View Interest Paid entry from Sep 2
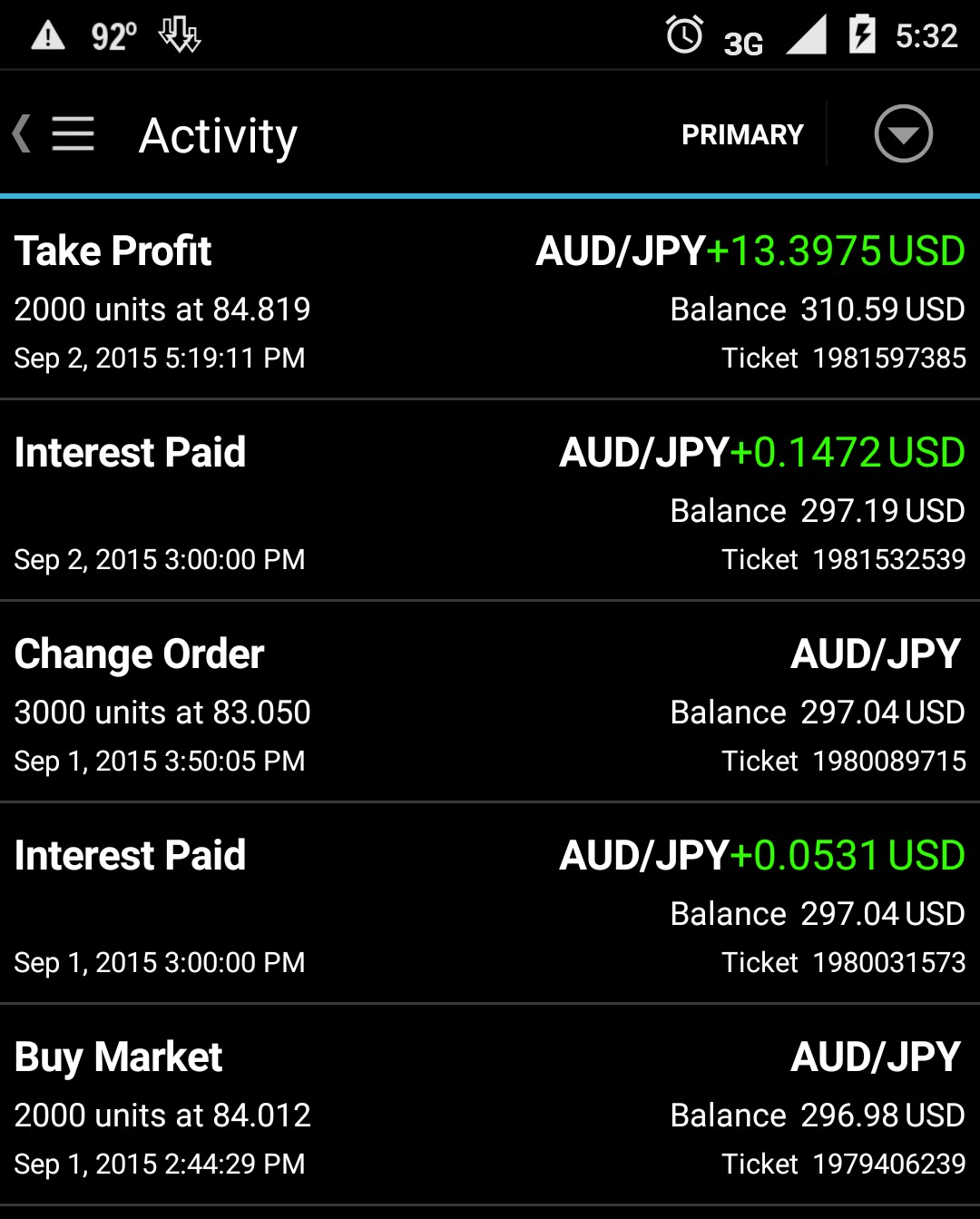Screen dimensions: 980x1219 click(490, 501)
